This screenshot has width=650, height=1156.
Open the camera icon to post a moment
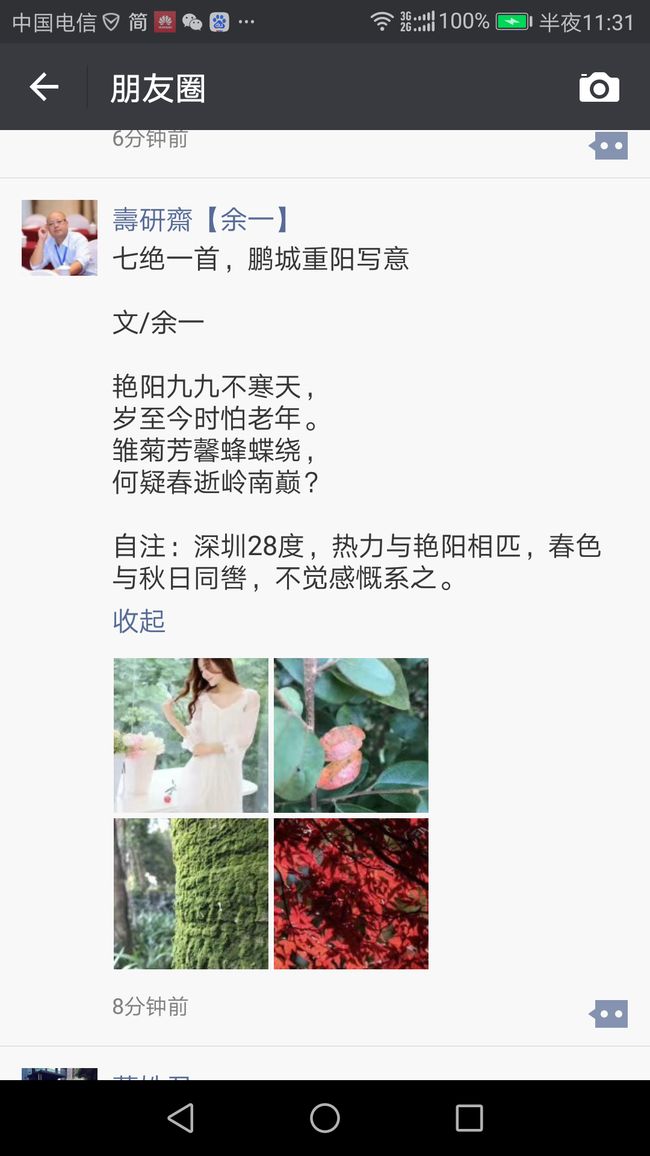tap(598, 87)
